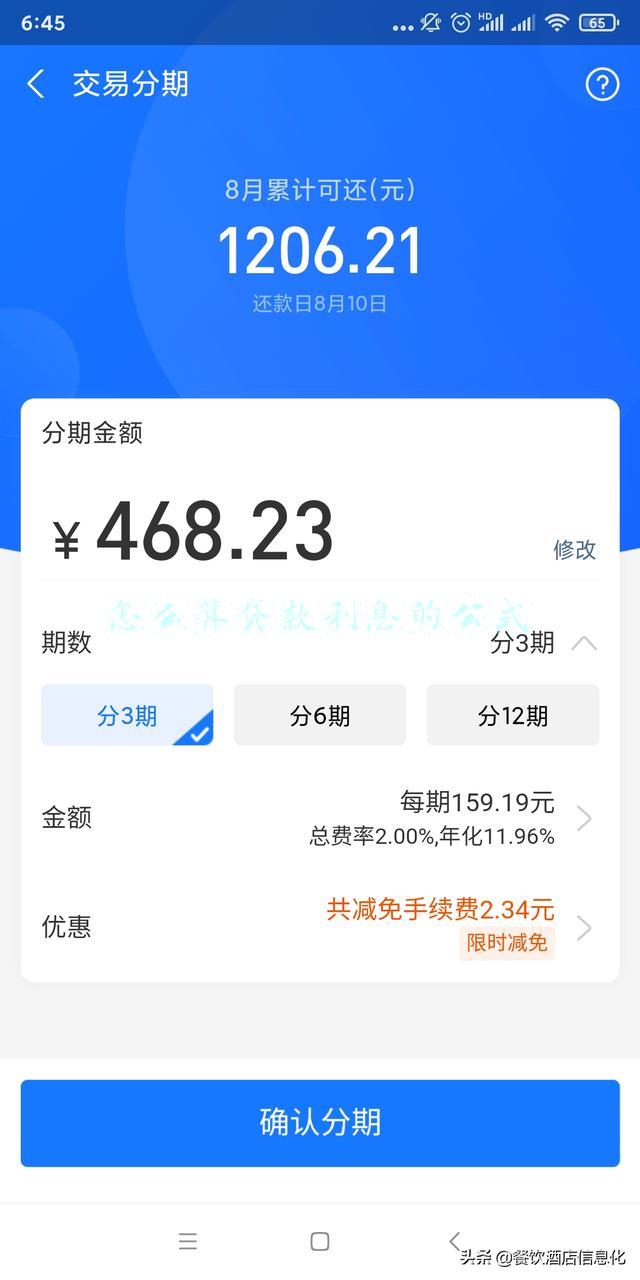
Task: Go back from 交易分期 page
Action: (x=36, y=84)
